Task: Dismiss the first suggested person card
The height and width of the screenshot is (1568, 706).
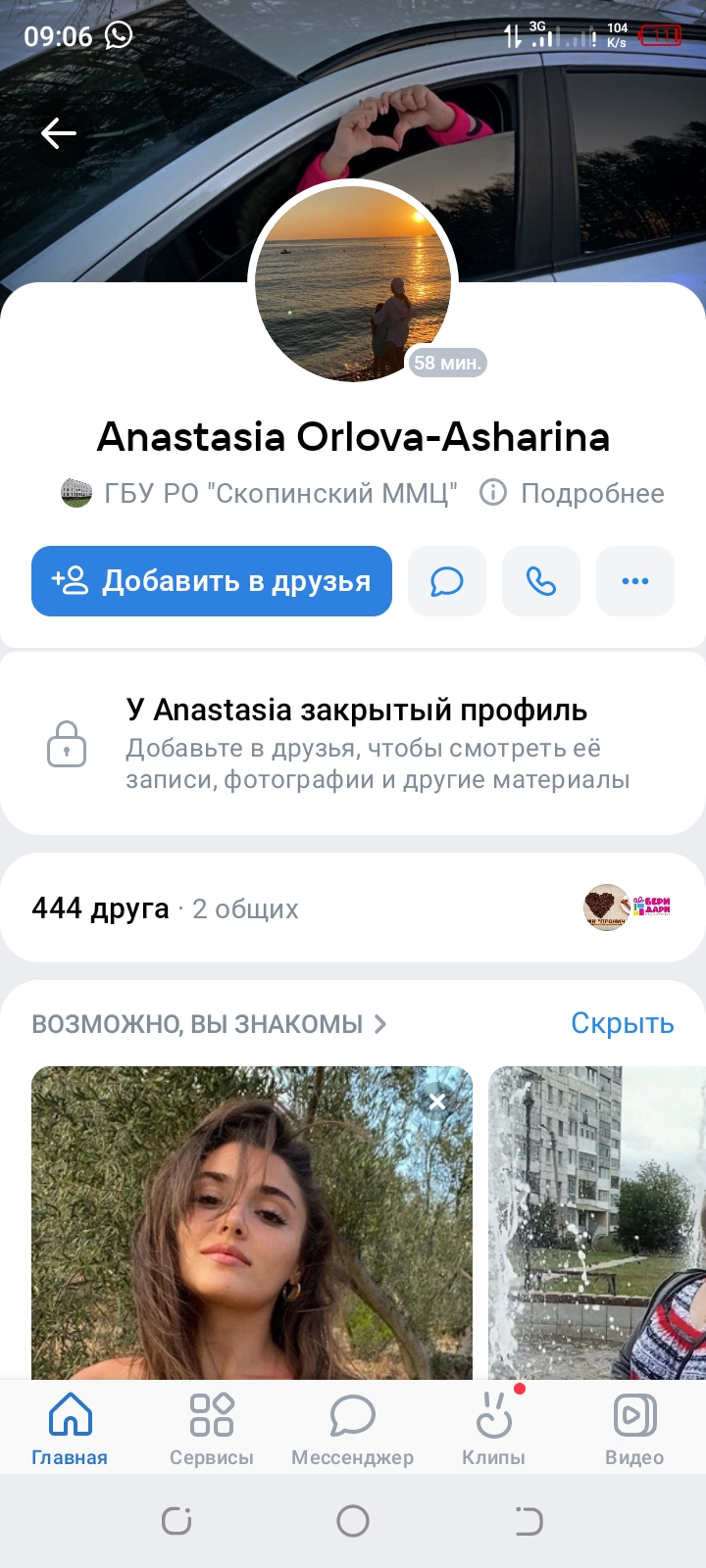Action: (437, 1102)
